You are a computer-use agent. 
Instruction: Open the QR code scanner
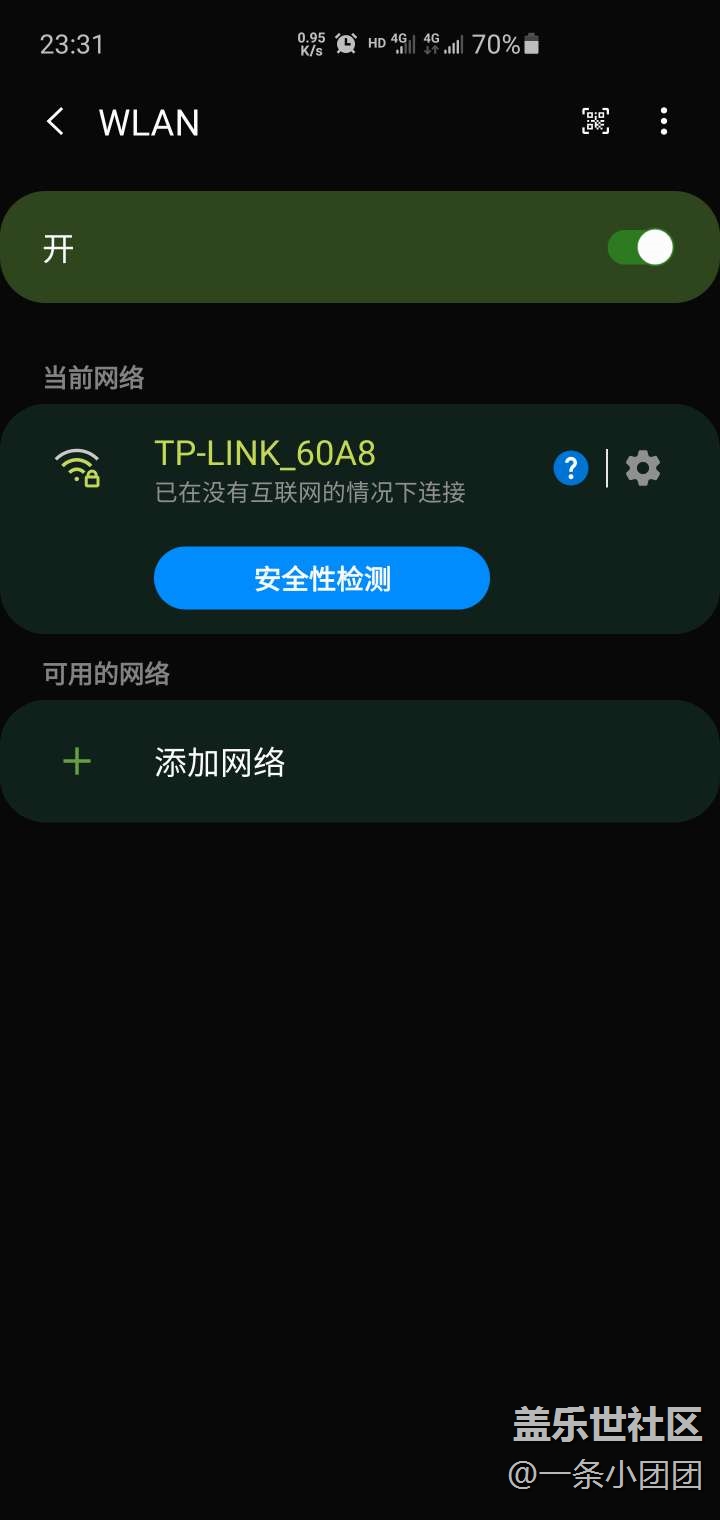point(595,122)
